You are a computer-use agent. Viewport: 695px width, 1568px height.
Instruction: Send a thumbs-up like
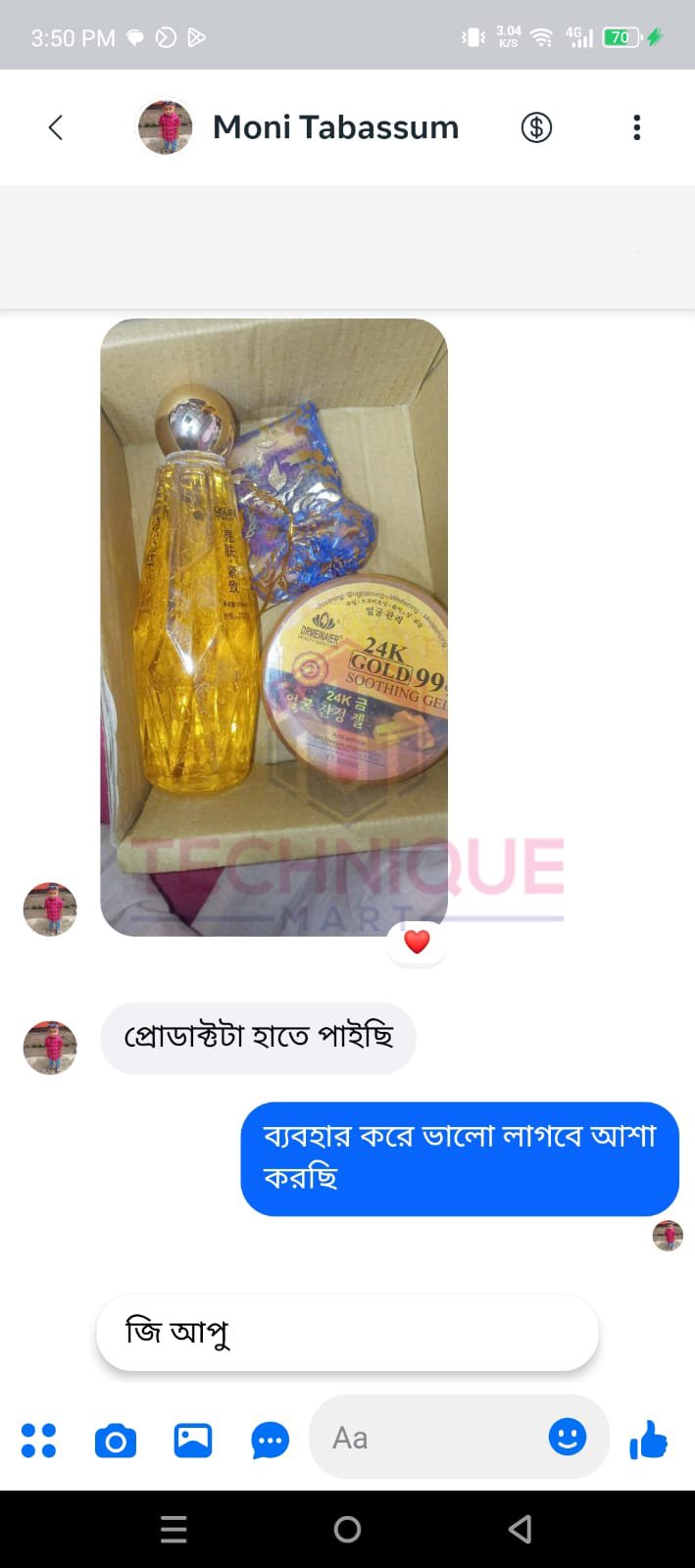point(648,1440)
